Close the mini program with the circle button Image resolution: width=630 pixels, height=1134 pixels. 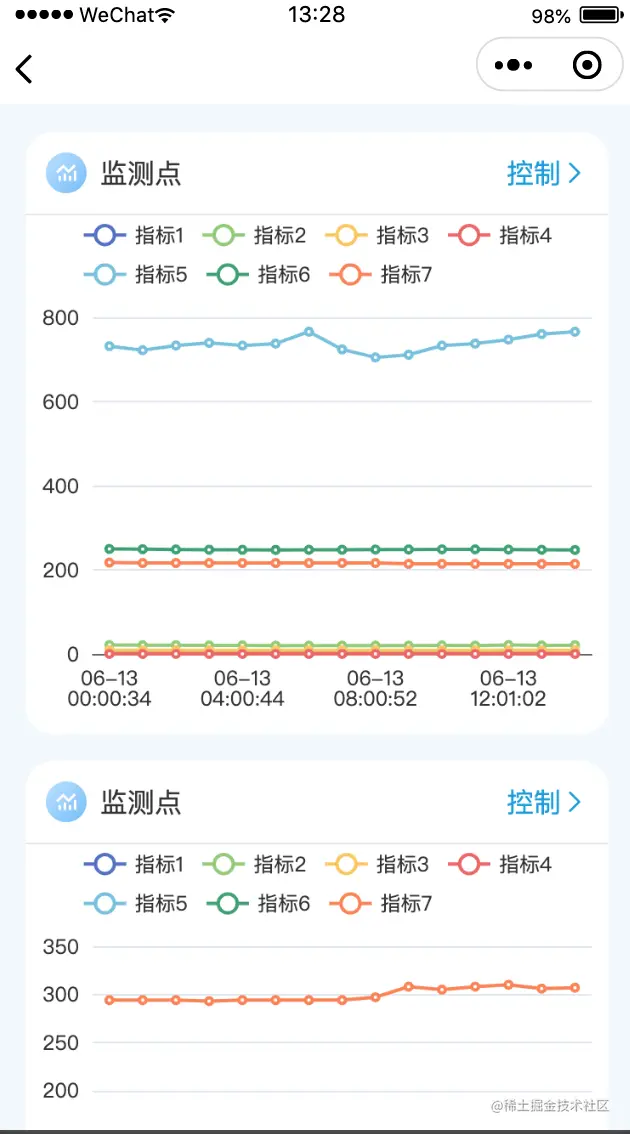click(x=586, y=66)
